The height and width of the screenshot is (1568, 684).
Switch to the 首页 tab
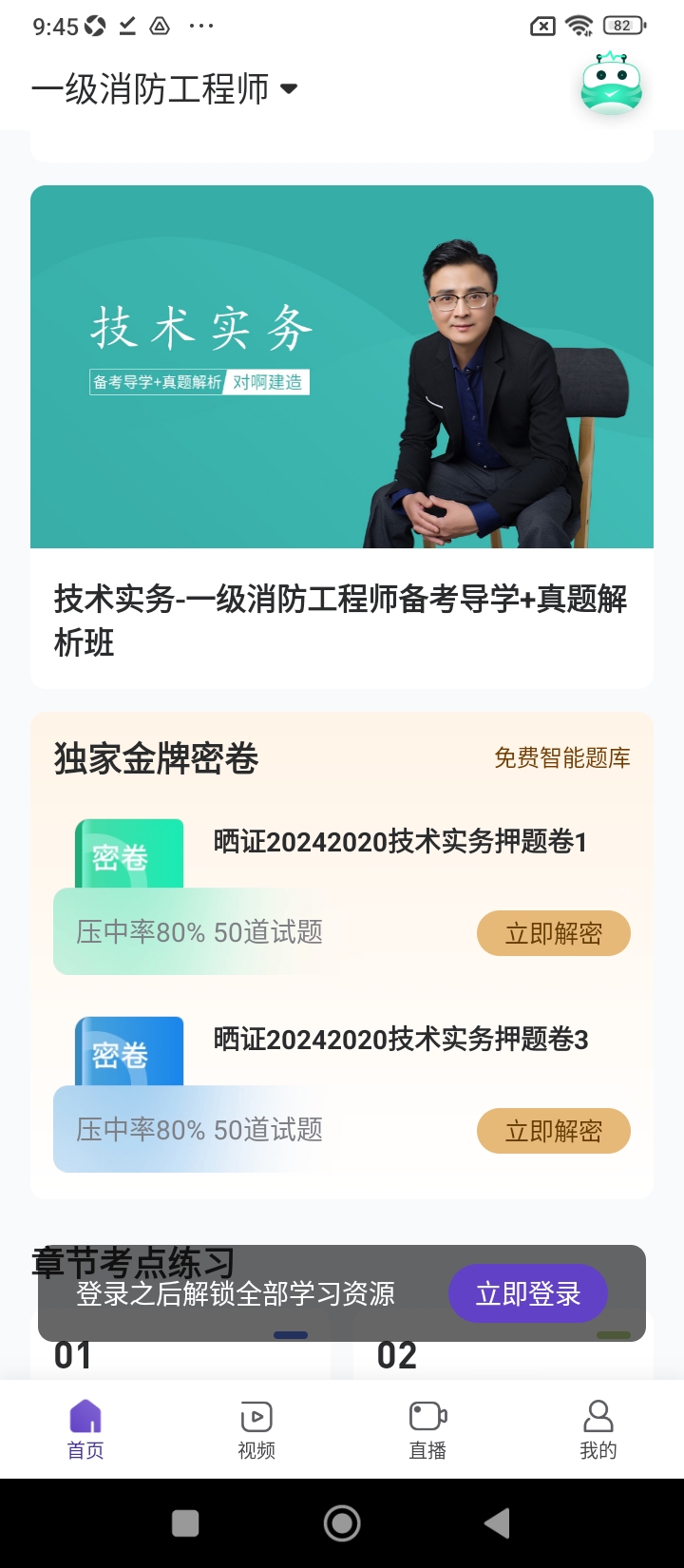click(x=85, y=1429)
